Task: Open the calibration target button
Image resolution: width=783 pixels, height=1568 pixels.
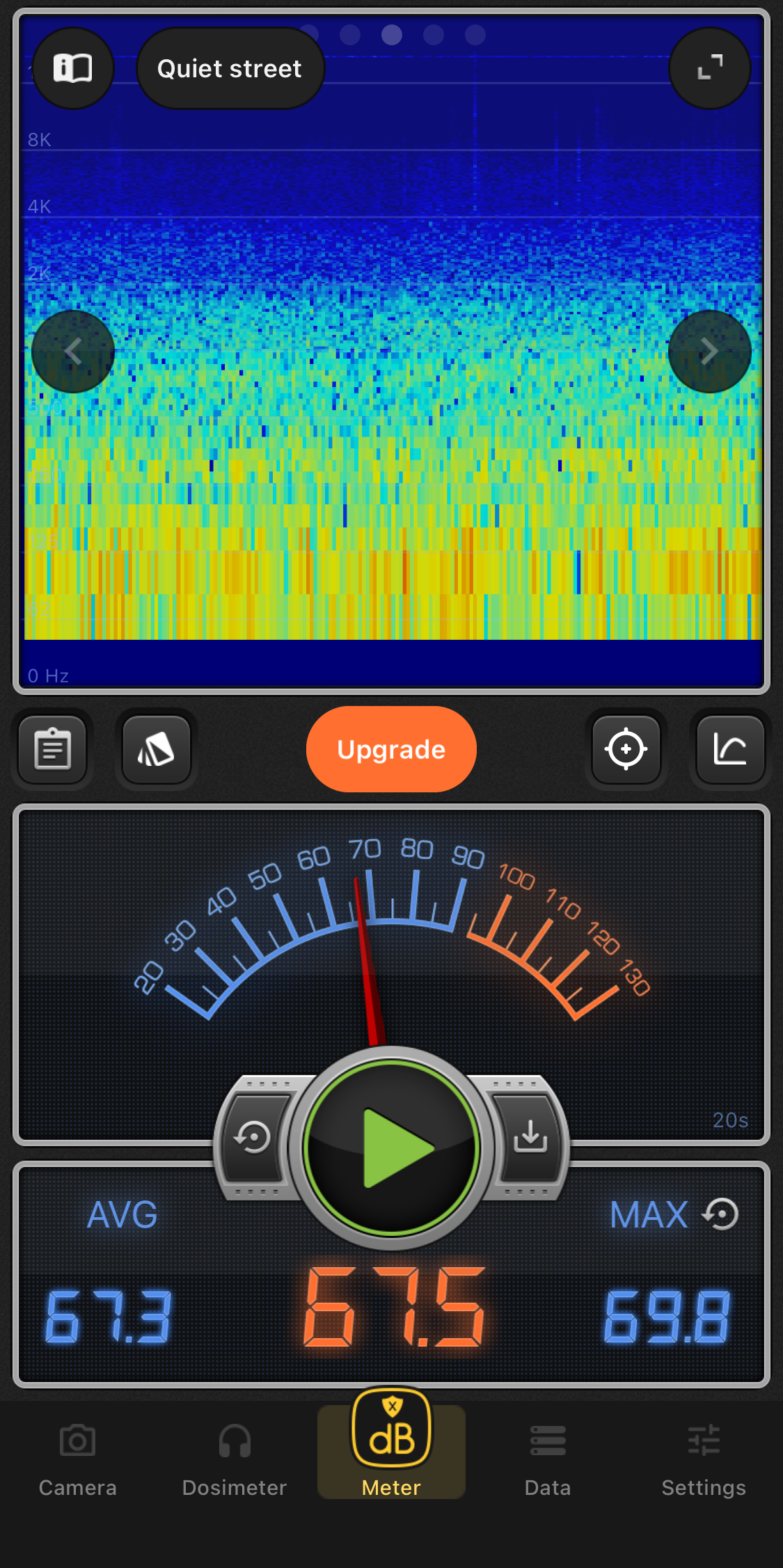Action: tap(626, 749)
